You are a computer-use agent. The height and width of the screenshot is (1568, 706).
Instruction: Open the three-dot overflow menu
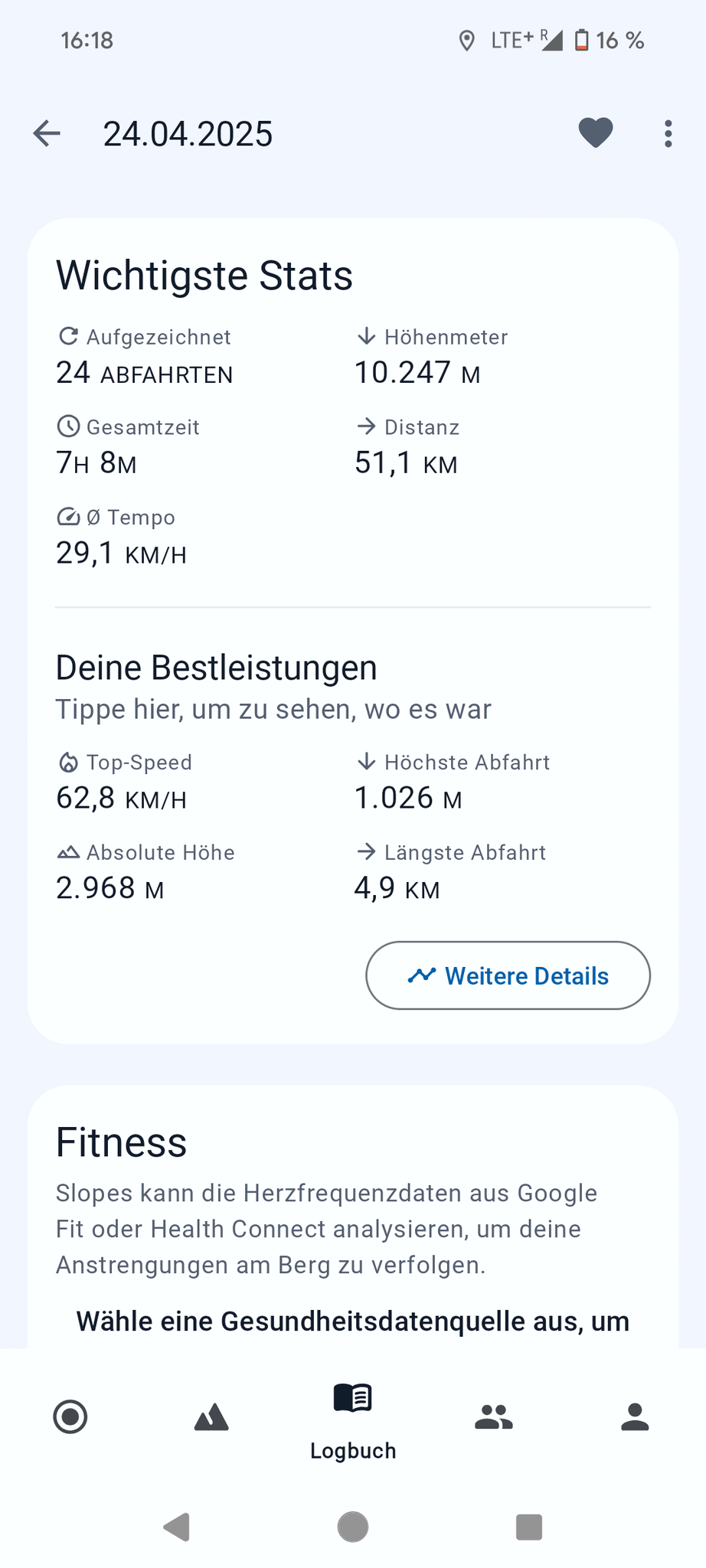[668, 133]
